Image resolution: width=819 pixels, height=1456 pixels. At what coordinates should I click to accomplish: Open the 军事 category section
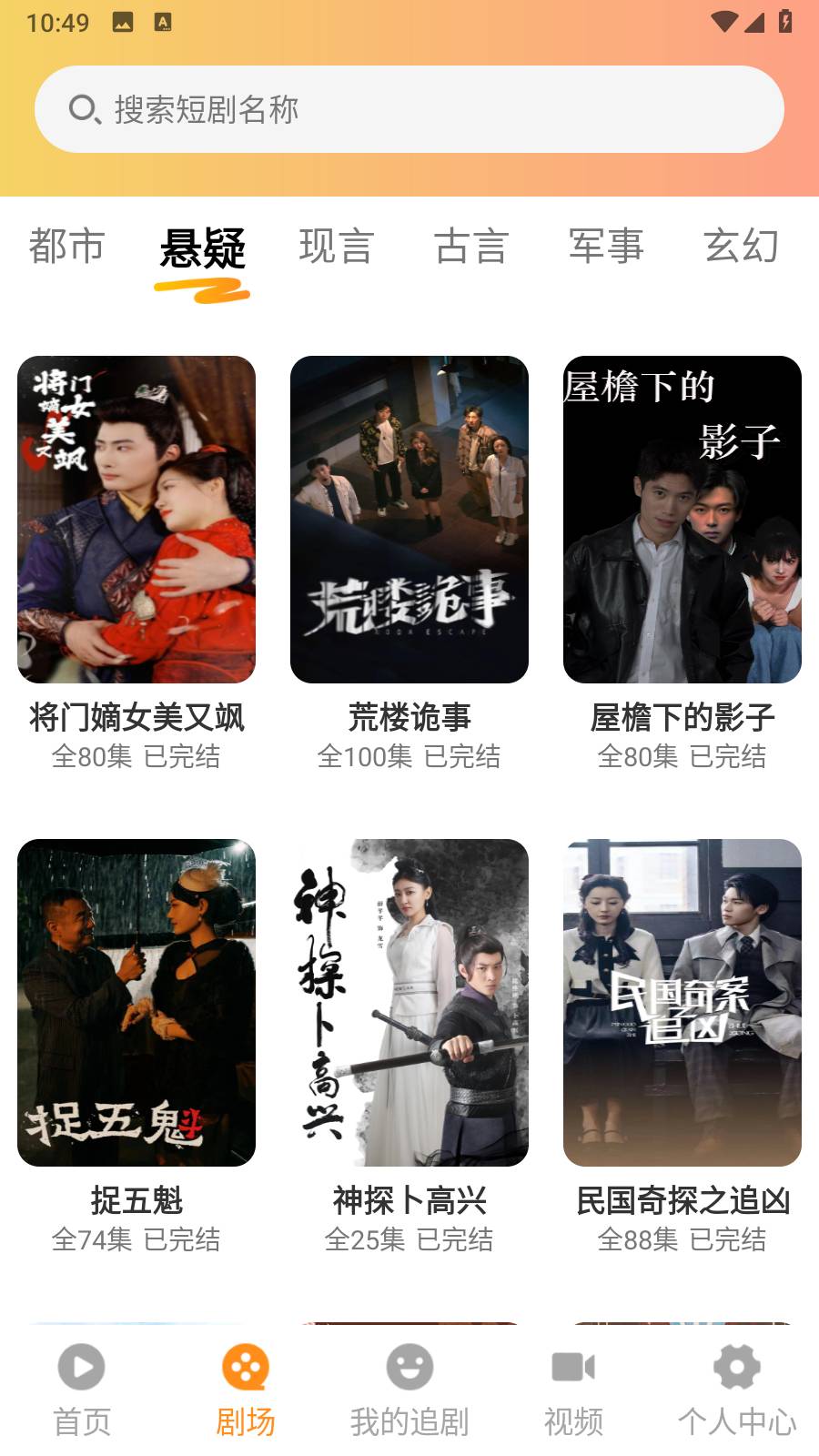[606, 248]
